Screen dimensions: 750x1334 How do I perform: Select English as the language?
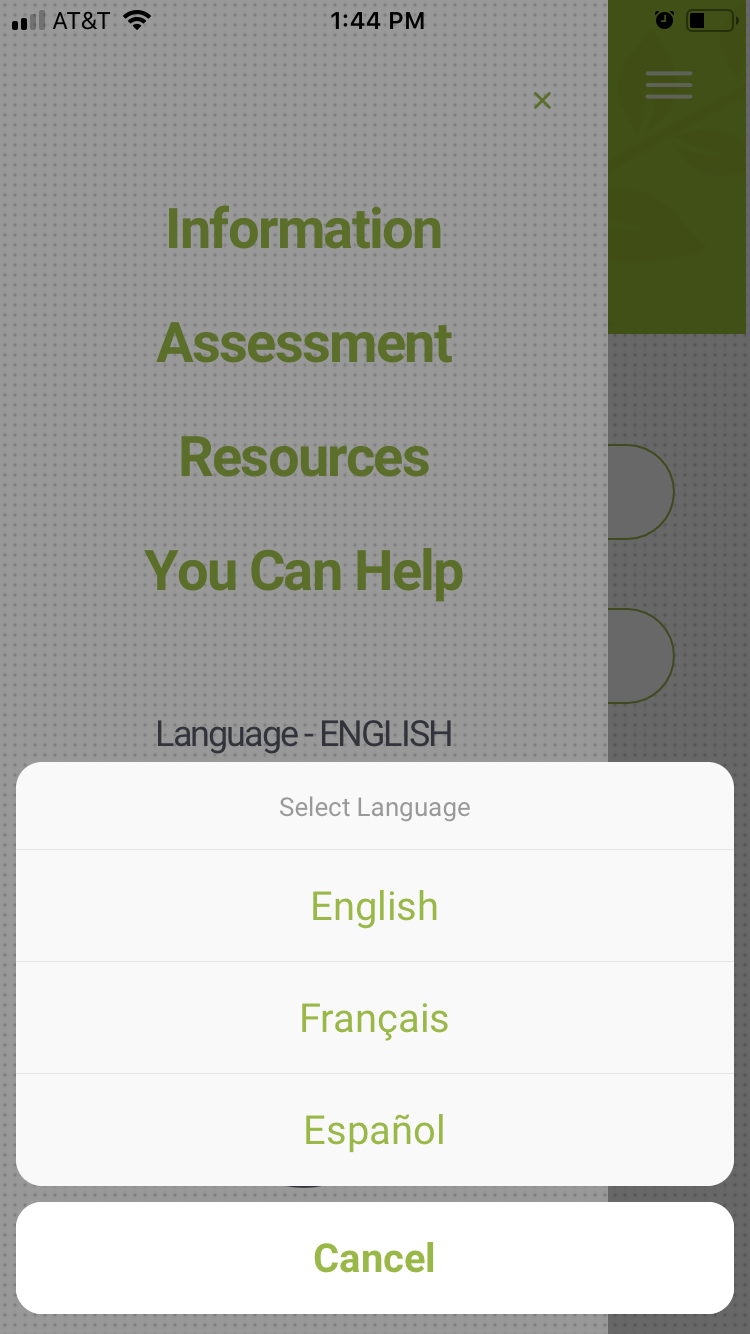(374, 906)
